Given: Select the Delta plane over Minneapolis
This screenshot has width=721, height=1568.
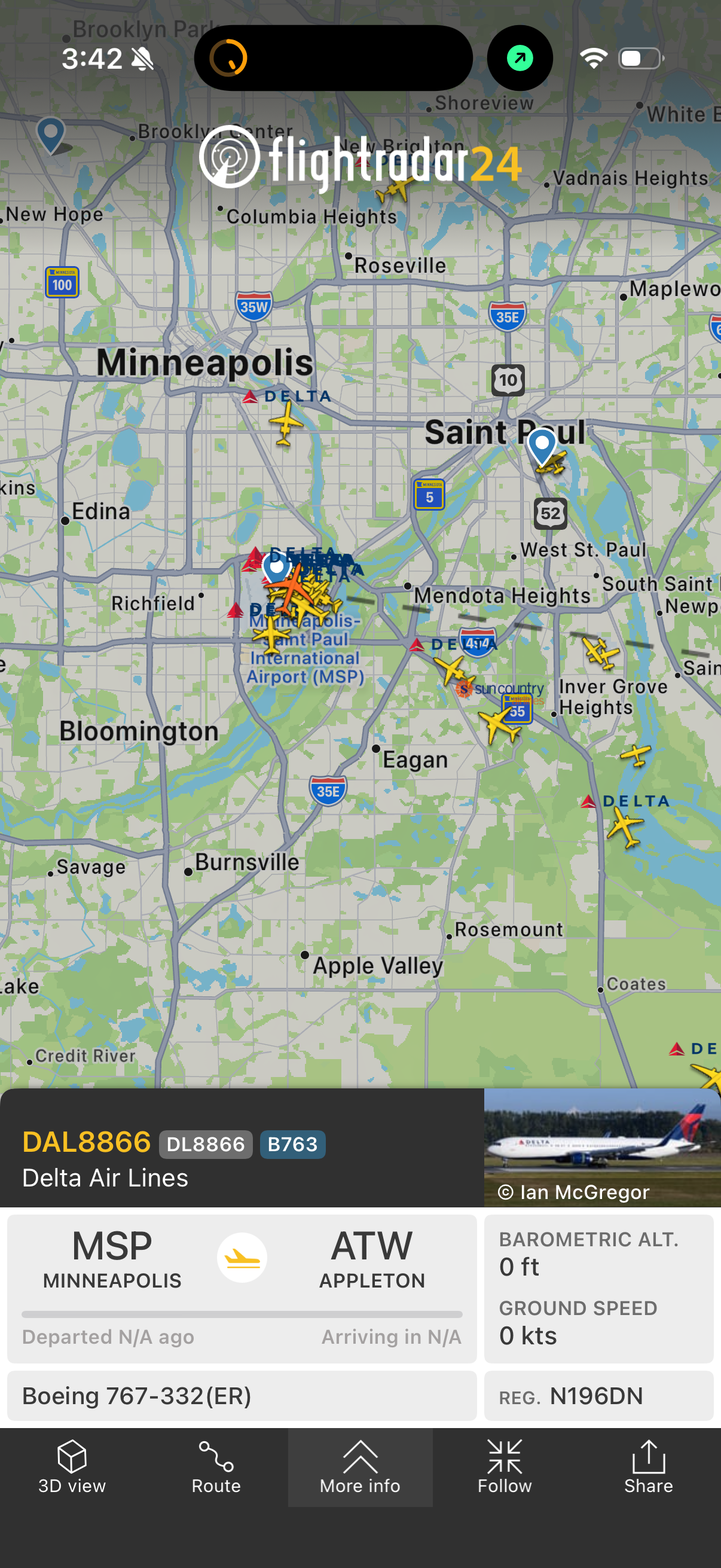Looking at the screenshot, I should coord(285,422).
